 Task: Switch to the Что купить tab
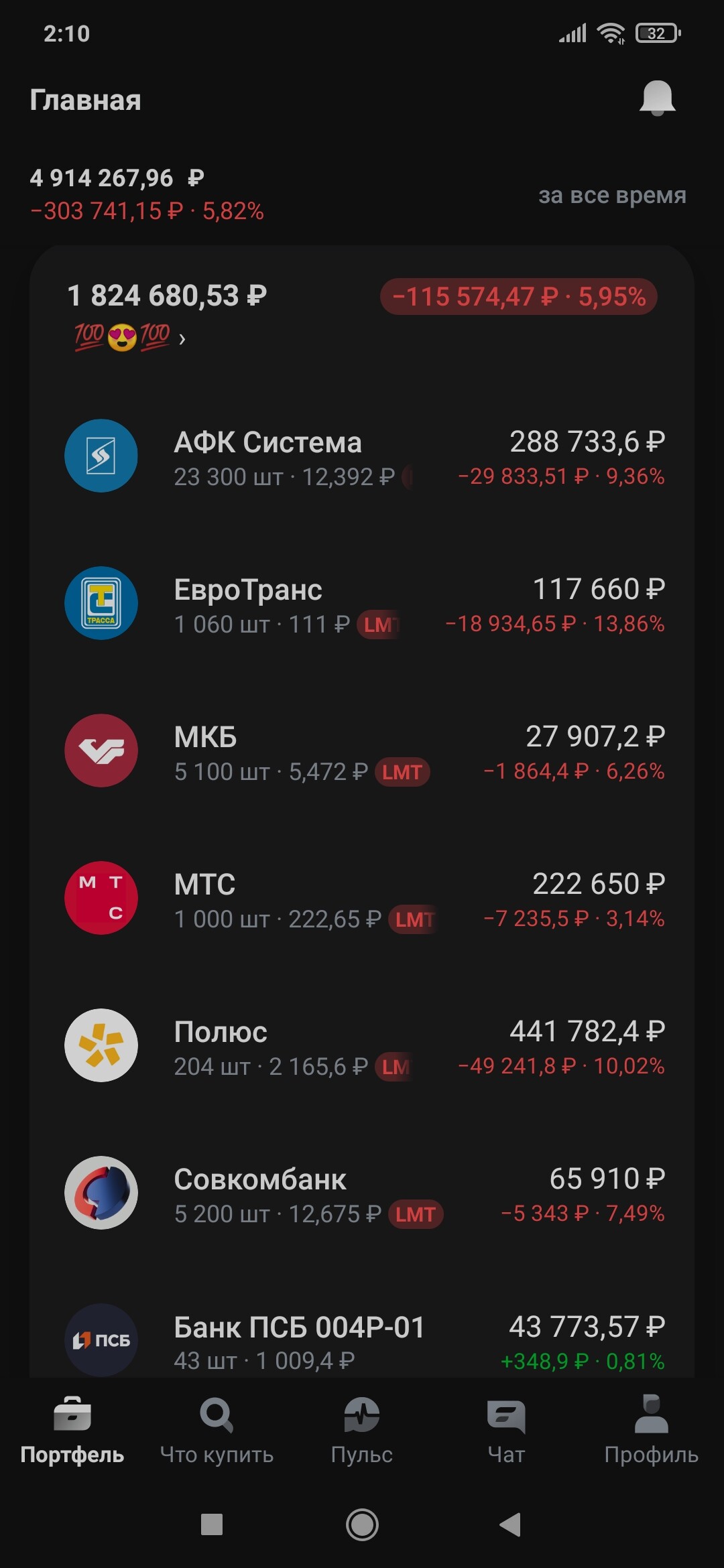tap(217, 1430)
